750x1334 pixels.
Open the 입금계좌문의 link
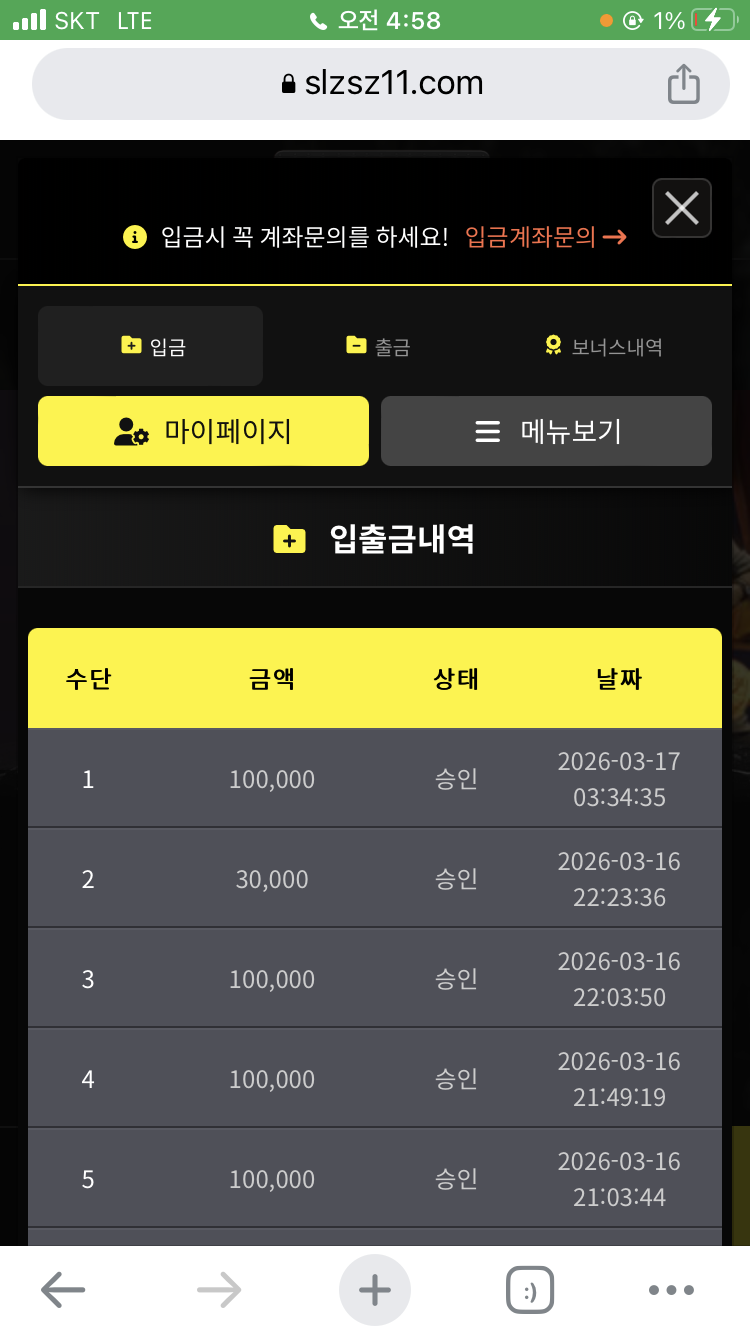[x=546, y=237]
